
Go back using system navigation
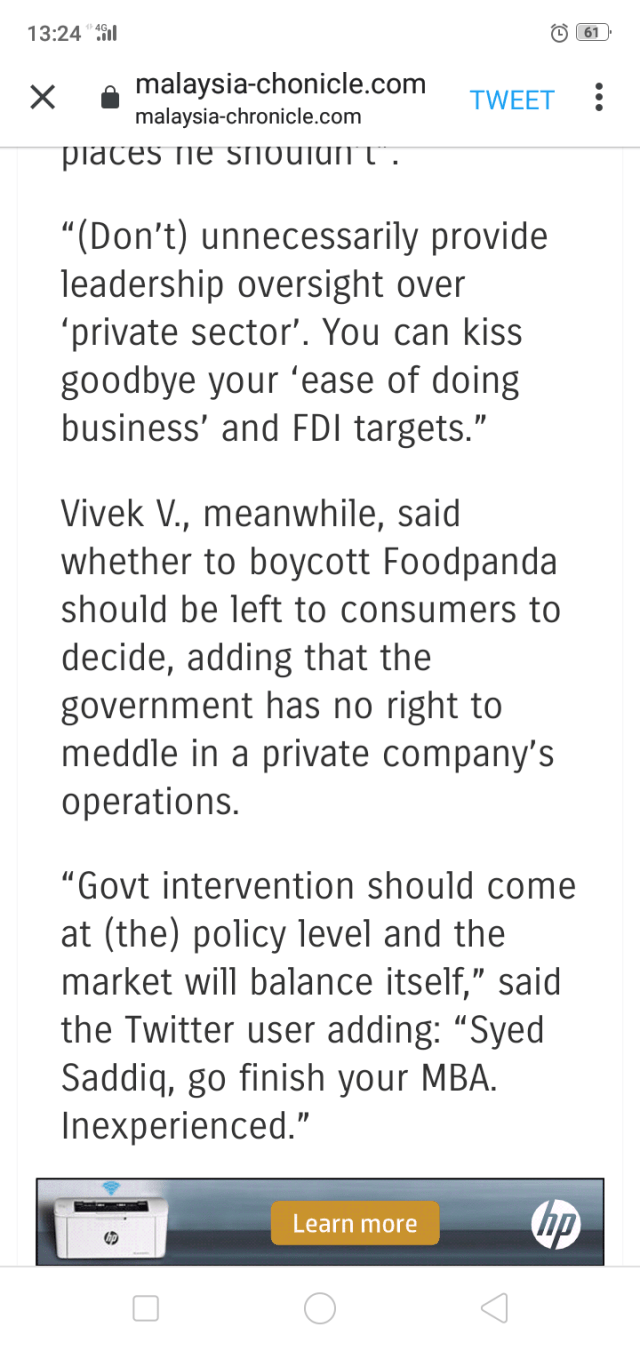pos(494,1308)
